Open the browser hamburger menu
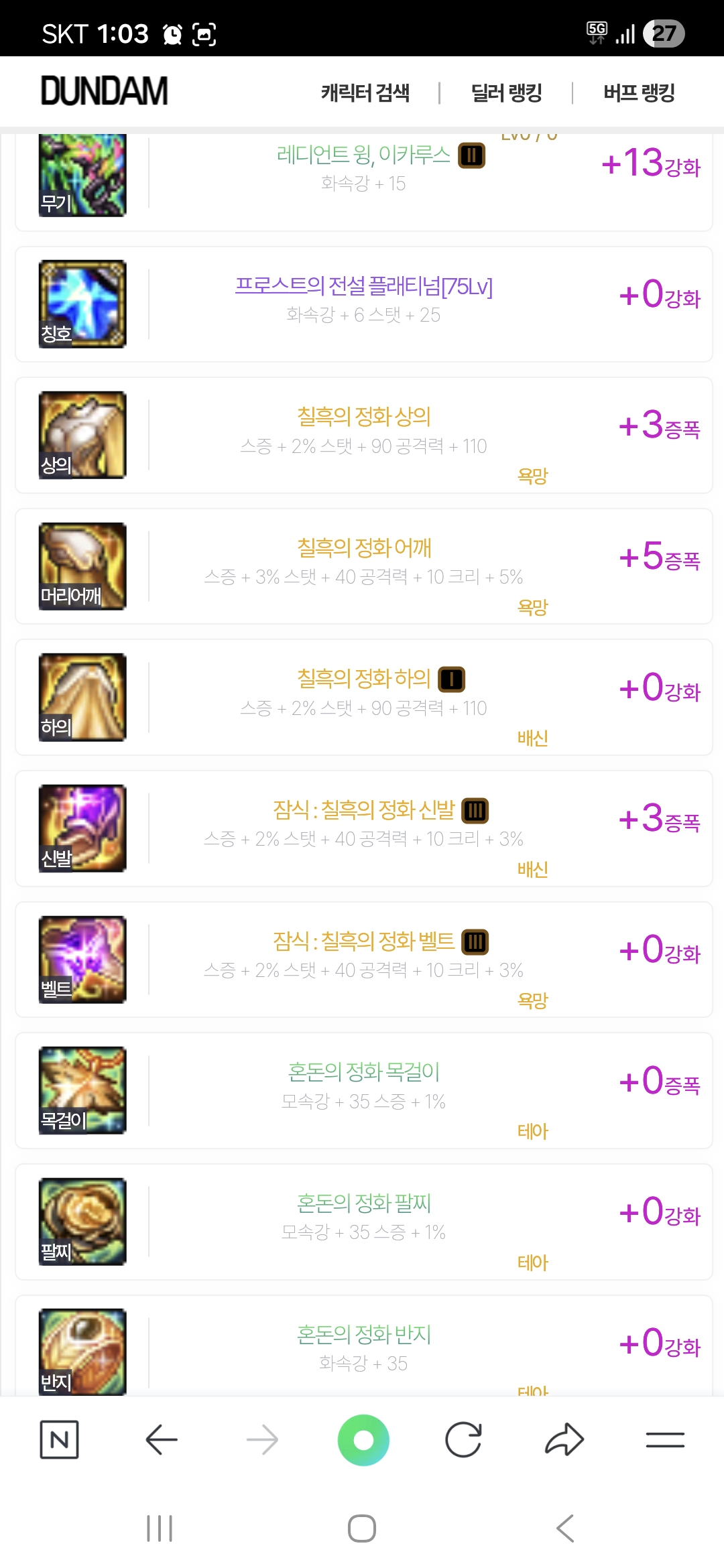724x1568 pixels. [x=665, y=1439]
